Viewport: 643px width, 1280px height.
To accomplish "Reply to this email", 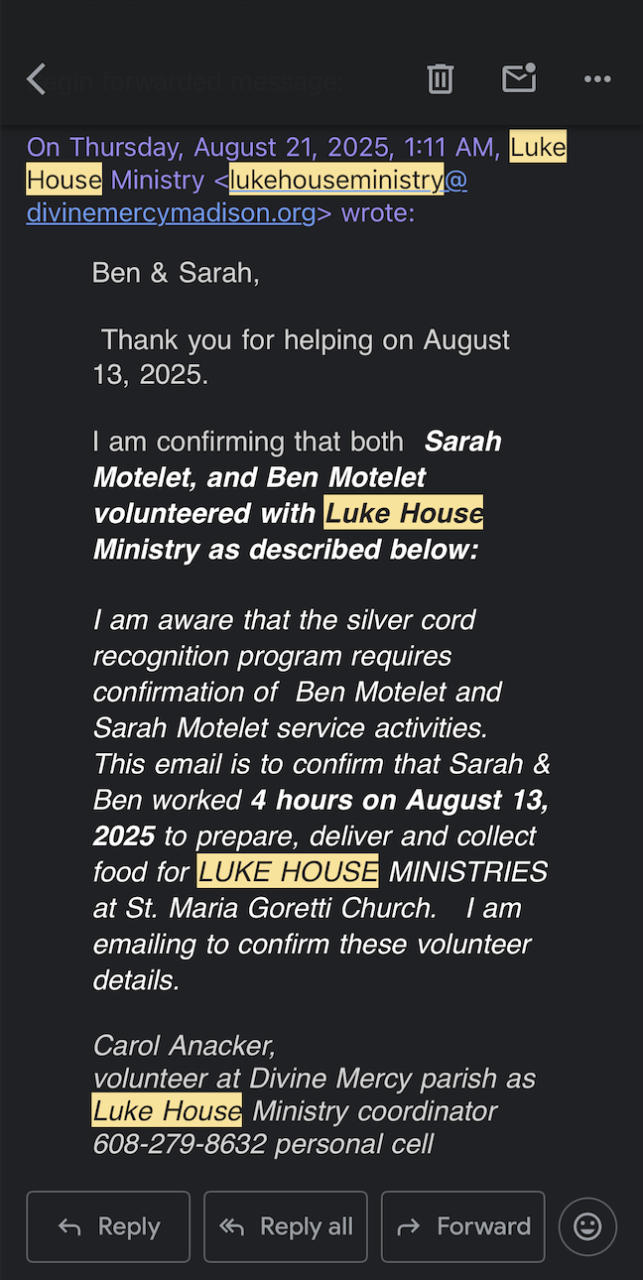I will coord(108,1226).
